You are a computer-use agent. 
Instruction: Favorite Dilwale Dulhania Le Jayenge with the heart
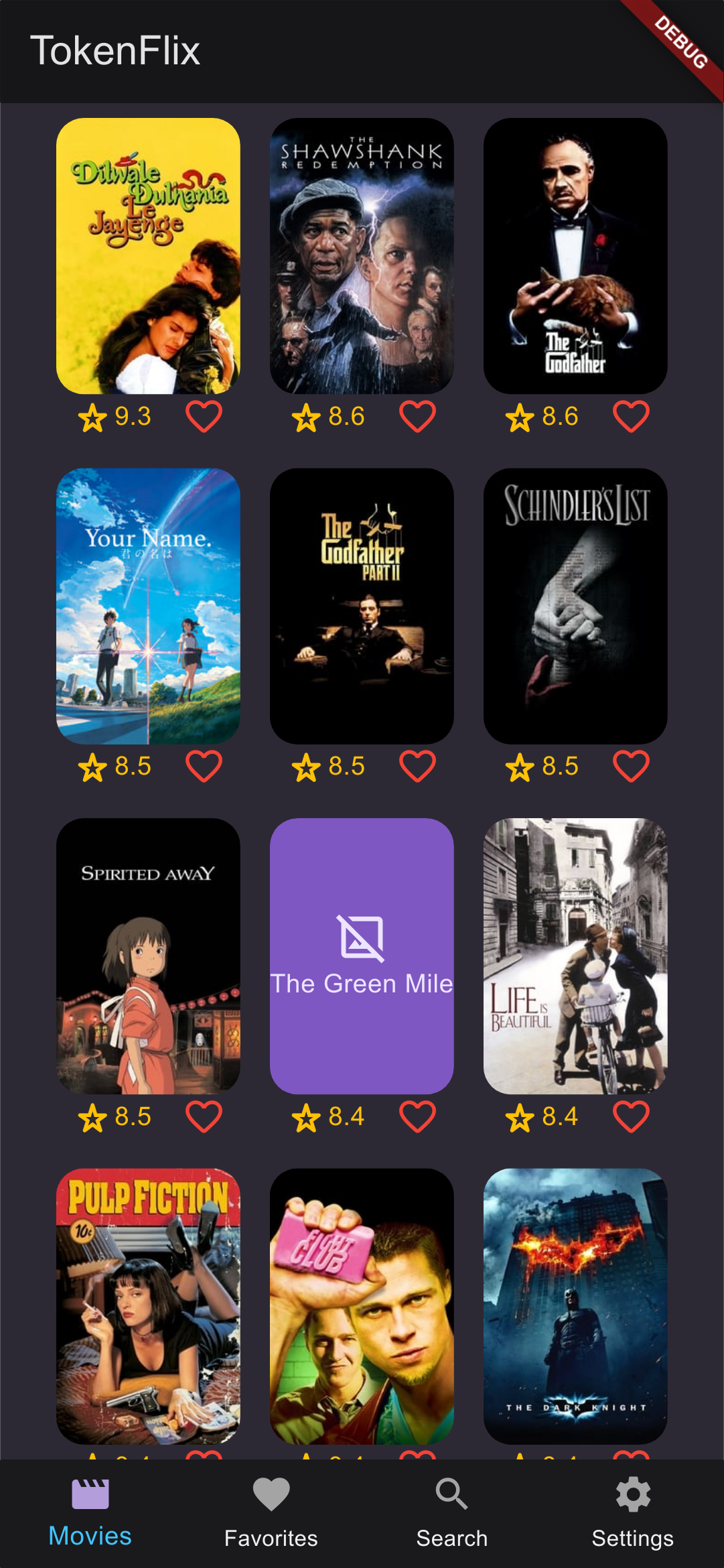[x=204, y=416]
